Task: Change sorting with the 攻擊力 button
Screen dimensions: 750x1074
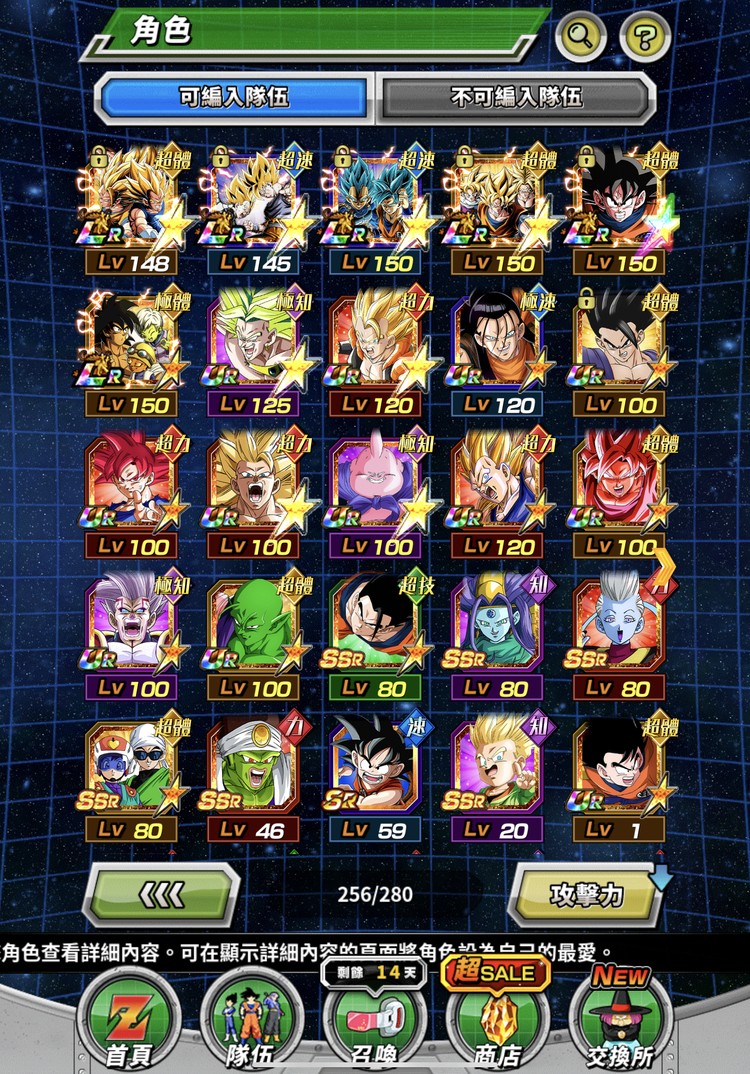Action: tap(585, 894)
